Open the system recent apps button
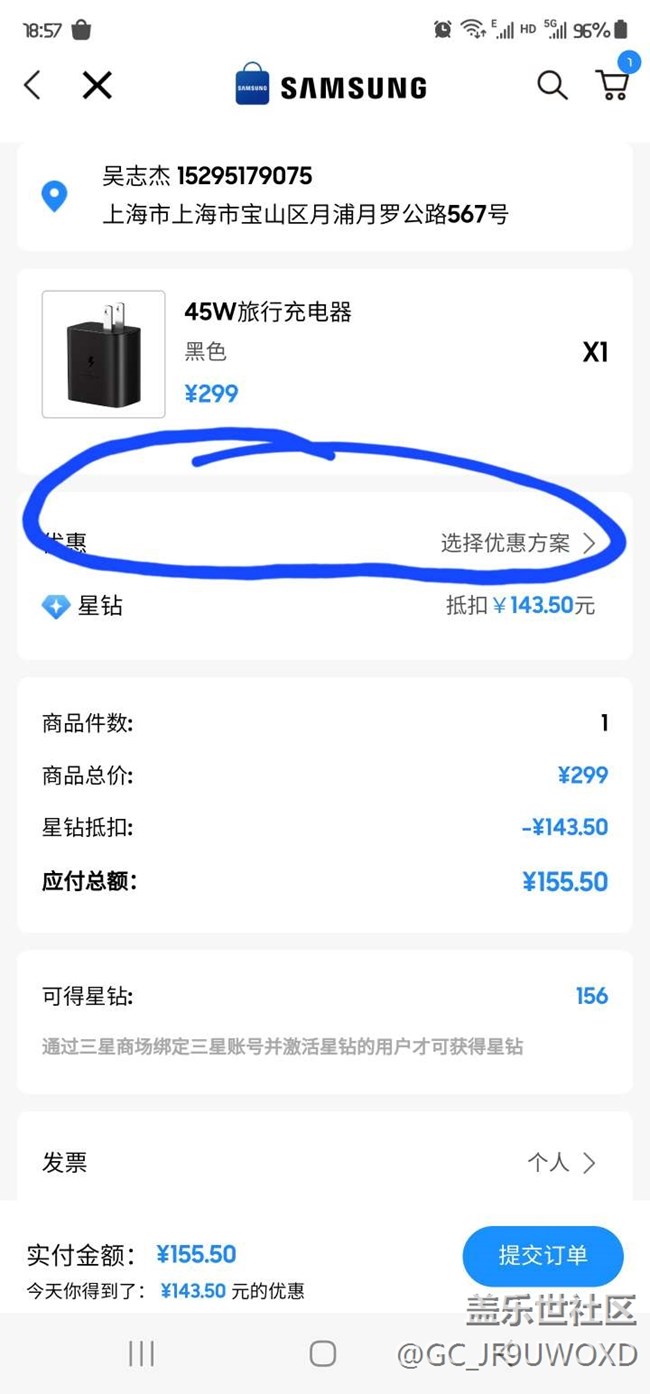Image resolution: width=650 pixels, height=1394 pixels. (x=142, y=1354)
